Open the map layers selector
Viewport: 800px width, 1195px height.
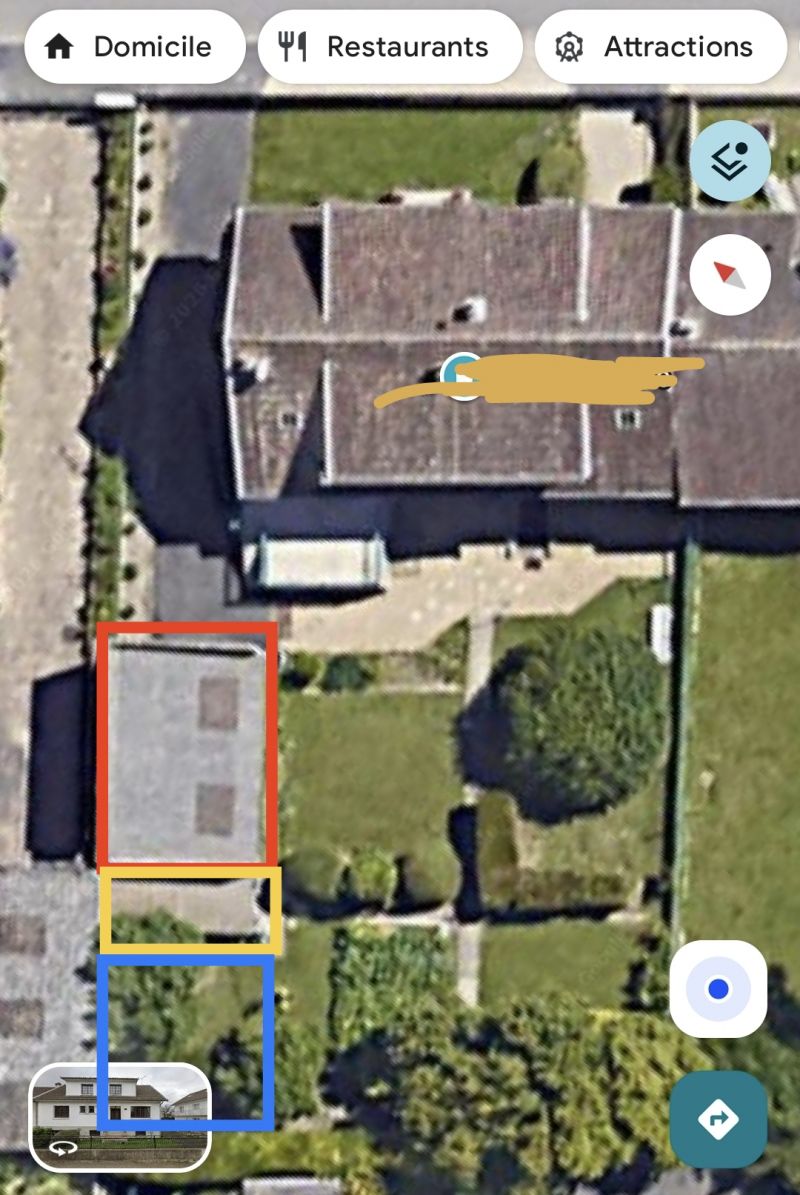click(730, 160)
